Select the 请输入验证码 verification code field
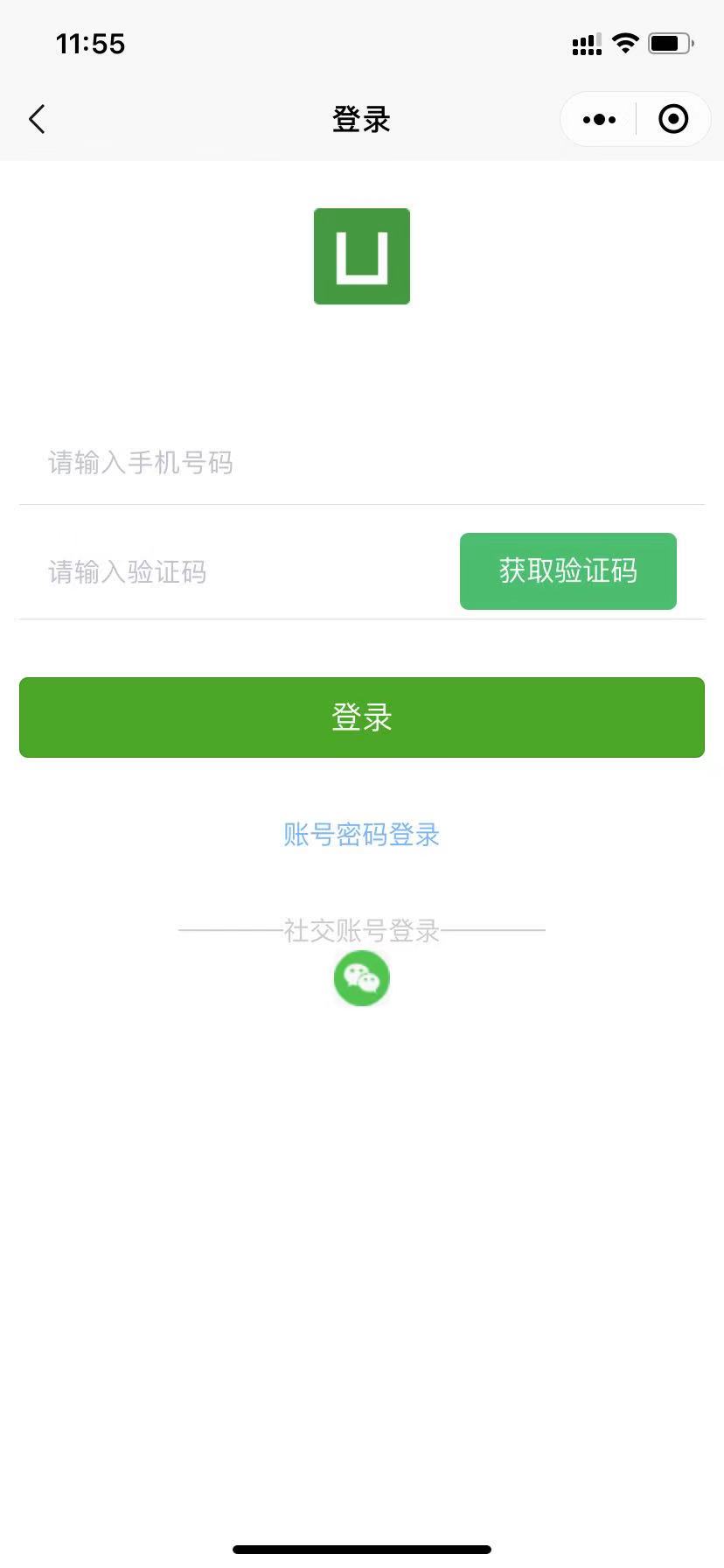Viewport: 724px width, 1568px height. [x=219, y=572]
